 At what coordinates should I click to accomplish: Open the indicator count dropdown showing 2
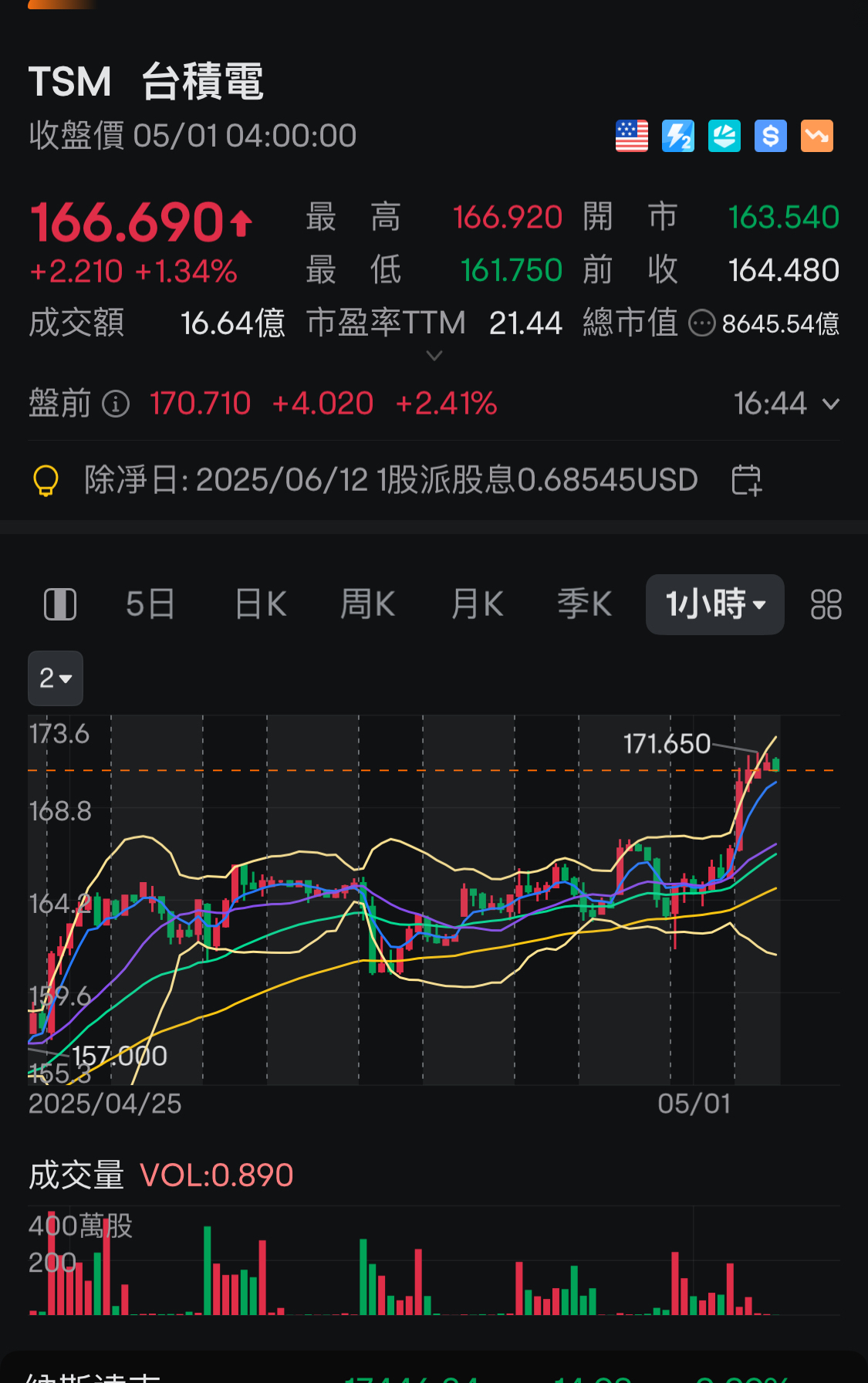(56, 678)
